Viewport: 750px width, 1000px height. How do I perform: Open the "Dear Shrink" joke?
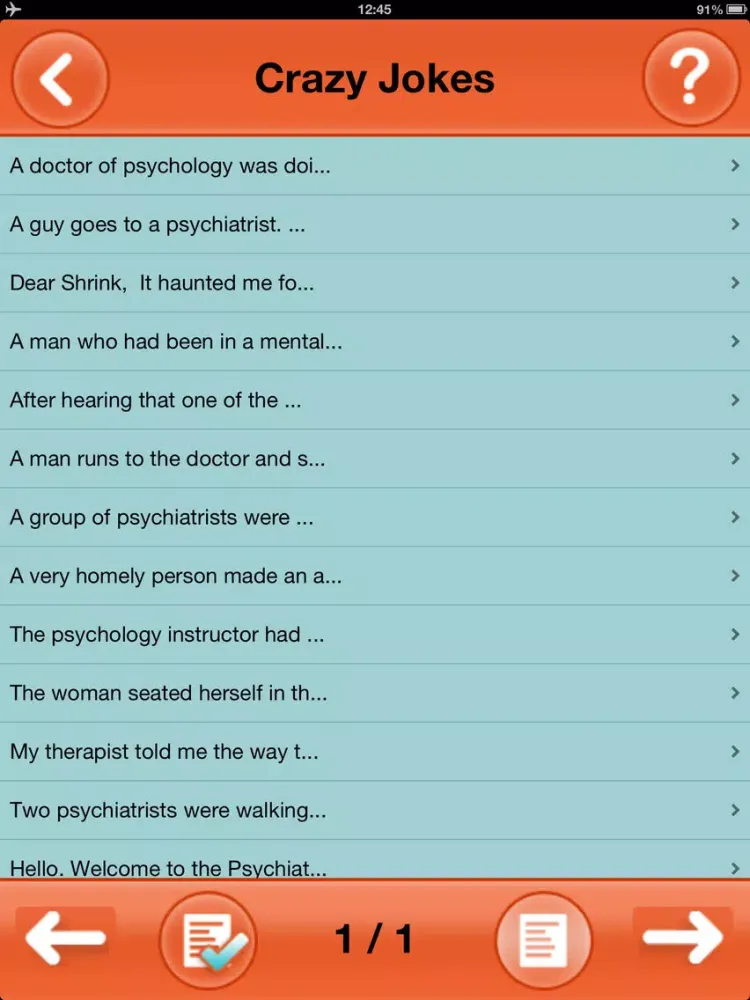pos(375,283)
